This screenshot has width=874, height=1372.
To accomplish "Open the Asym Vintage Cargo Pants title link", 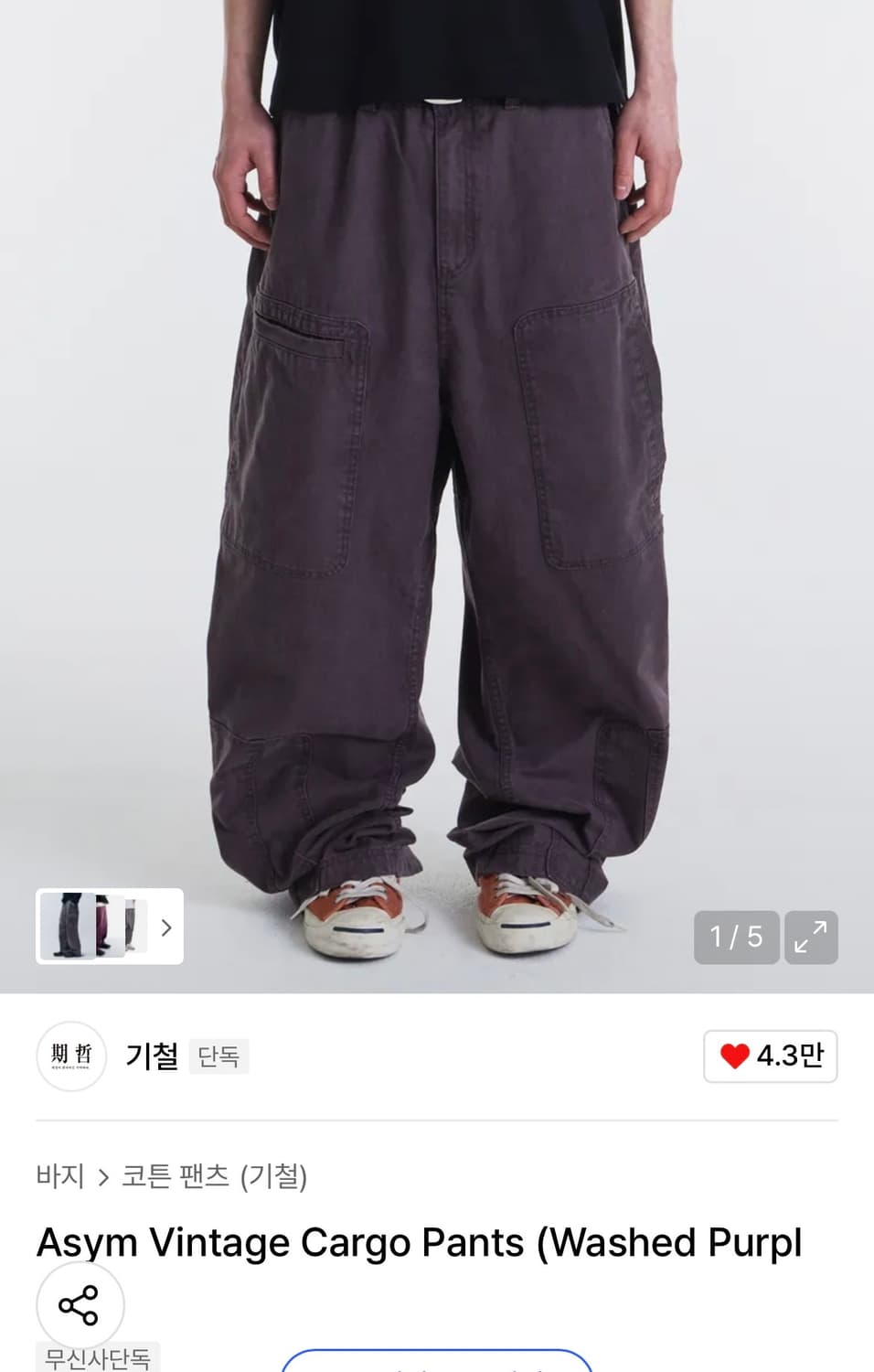I will click(417, 1242).
